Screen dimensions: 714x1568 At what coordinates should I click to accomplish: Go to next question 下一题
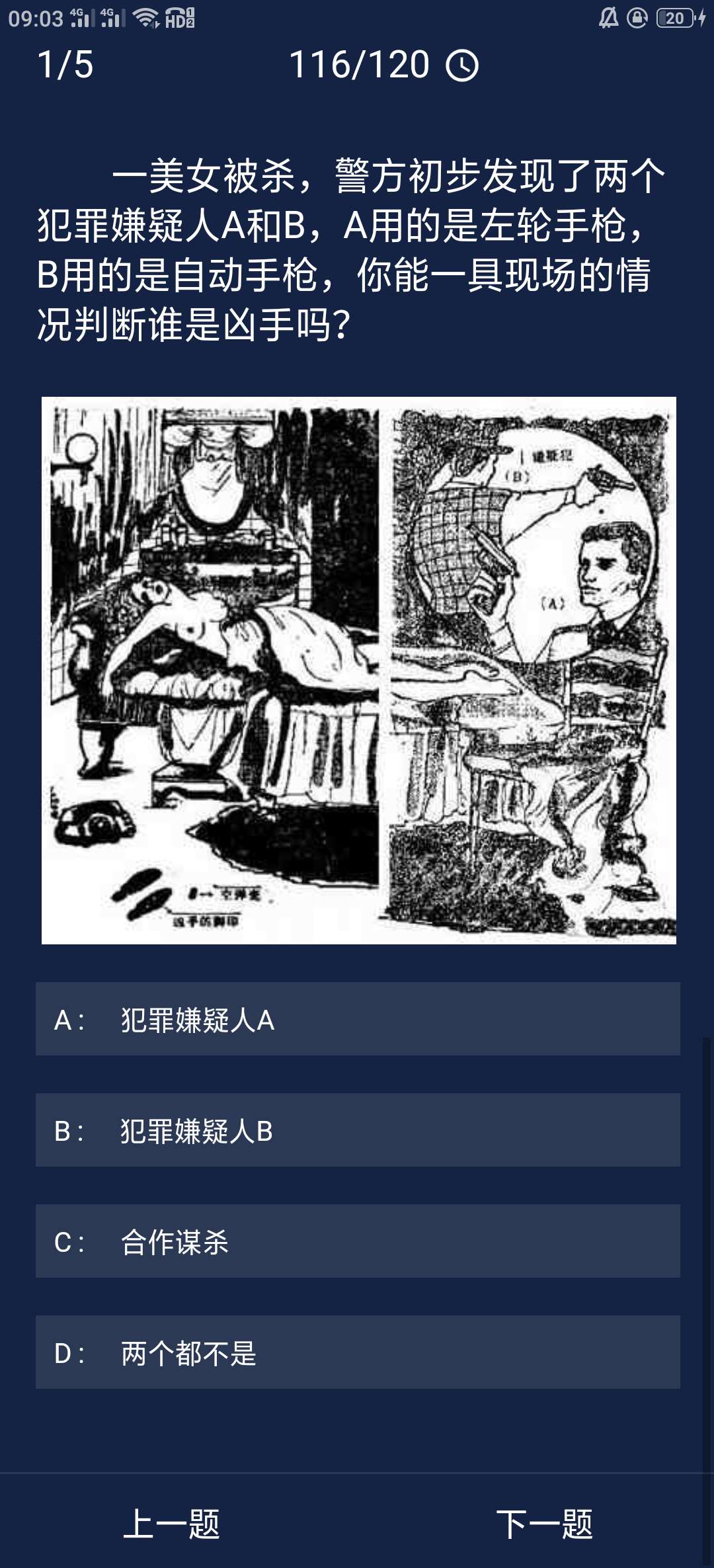click(x=544, y=1524)
